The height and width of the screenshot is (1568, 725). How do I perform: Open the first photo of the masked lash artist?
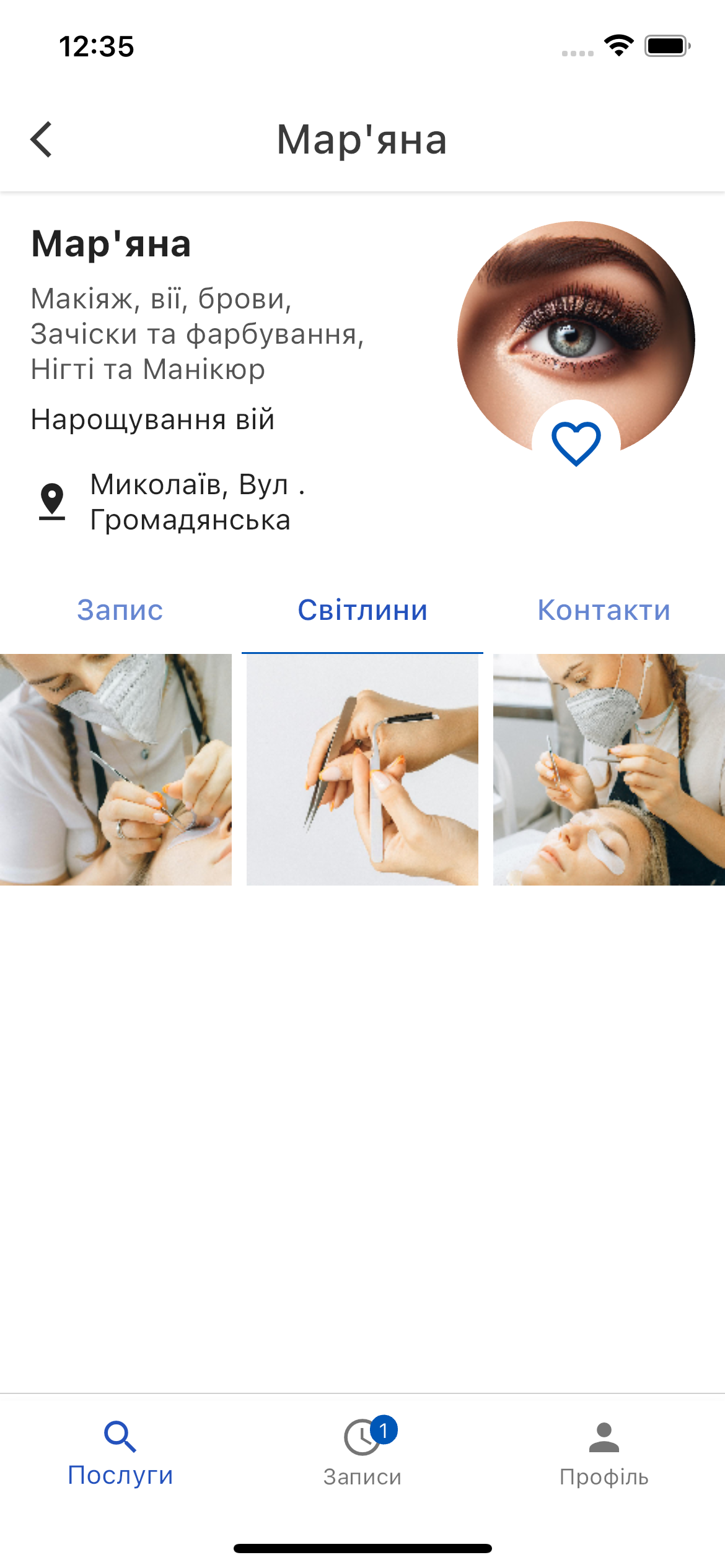[116, 769]
